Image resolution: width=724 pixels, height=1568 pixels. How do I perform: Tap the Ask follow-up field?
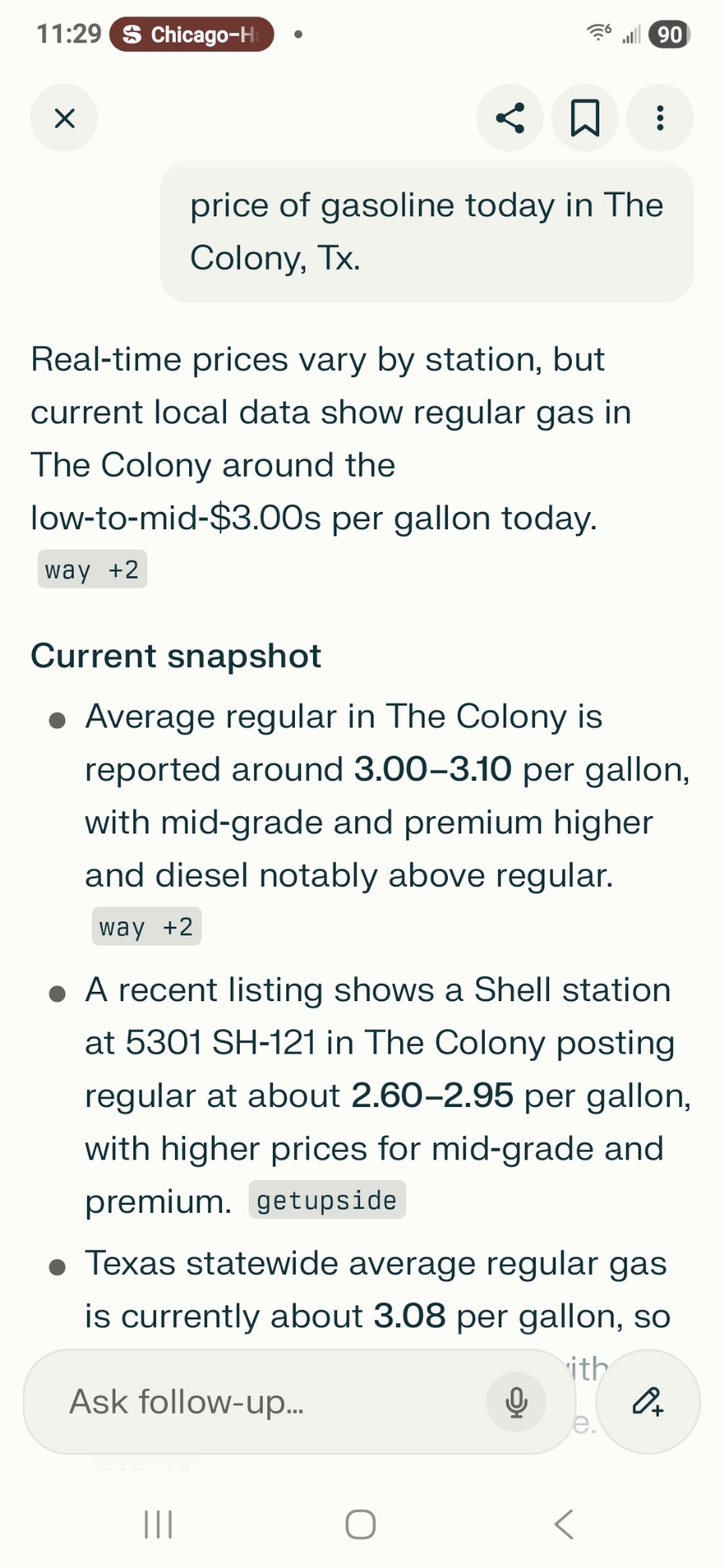pos(259,1402)
